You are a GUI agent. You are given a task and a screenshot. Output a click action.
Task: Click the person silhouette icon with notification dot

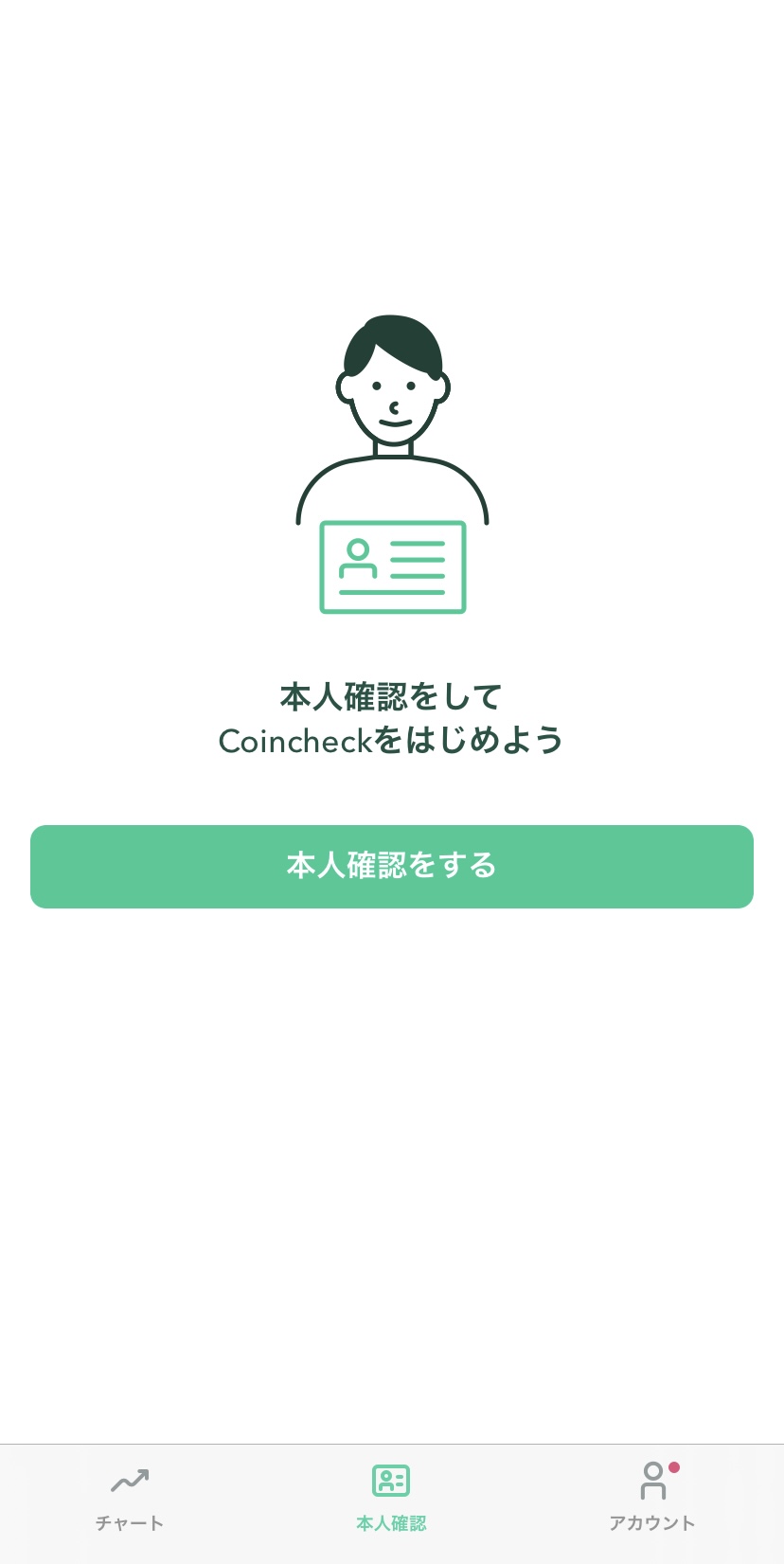pos(652,1481)
